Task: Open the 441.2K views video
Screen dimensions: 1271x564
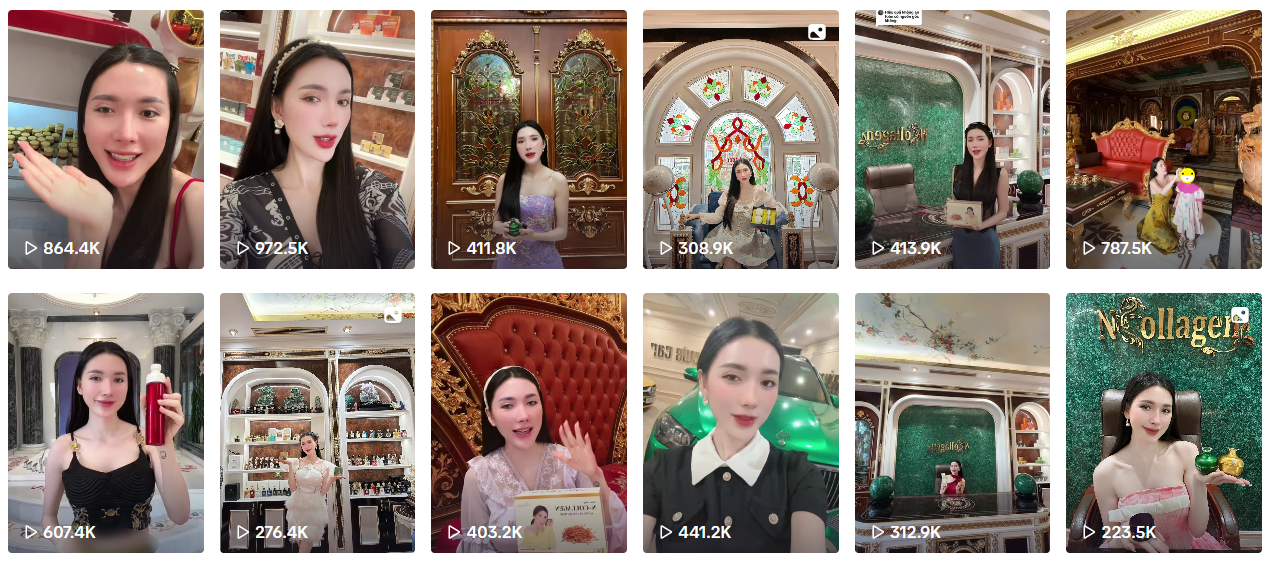Action: (x=741, y=422)
